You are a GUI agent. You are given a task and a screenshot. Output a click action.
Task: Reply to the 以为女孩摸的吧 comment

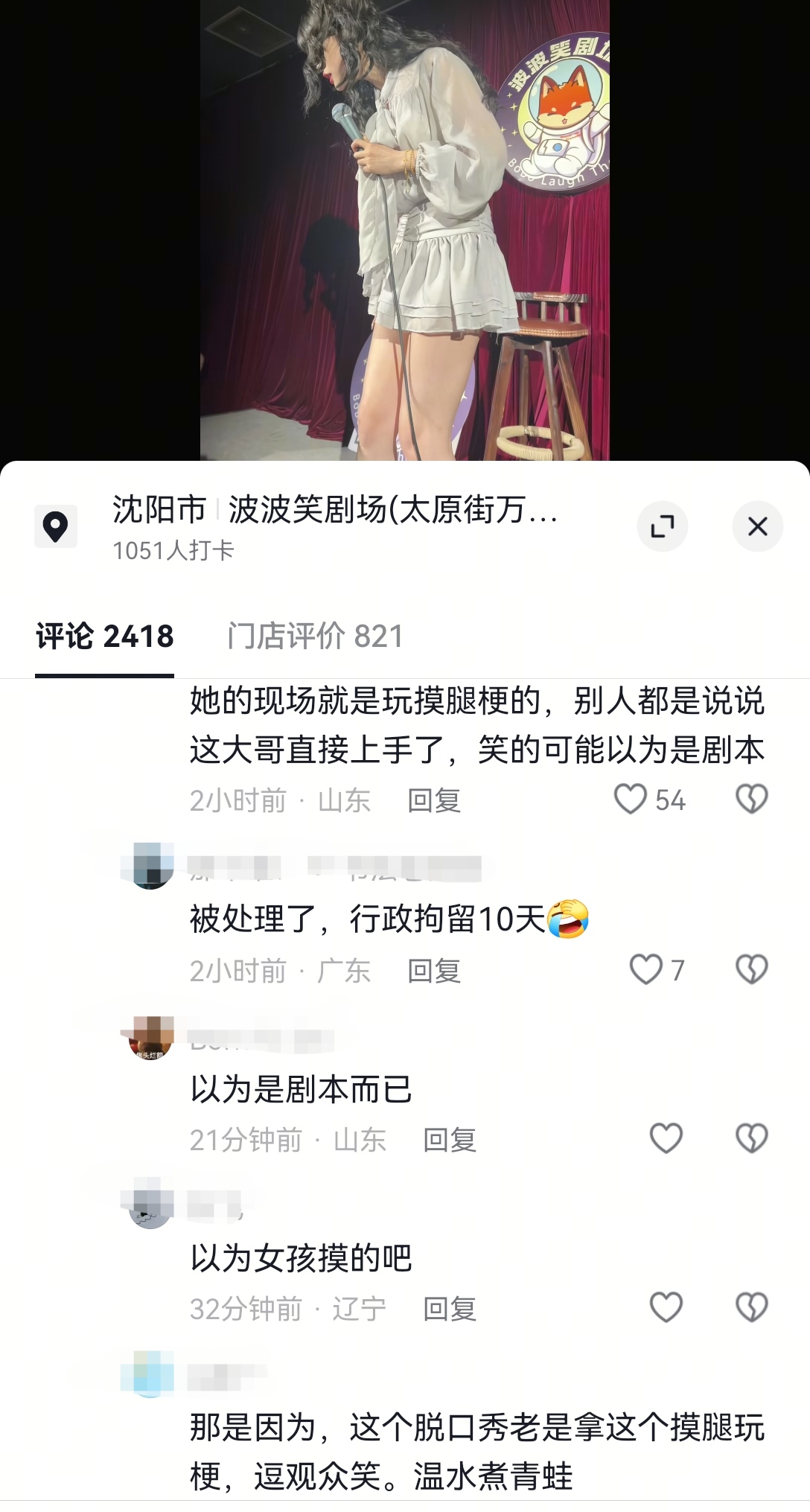pyautogui.click(x=450, y=1309)
